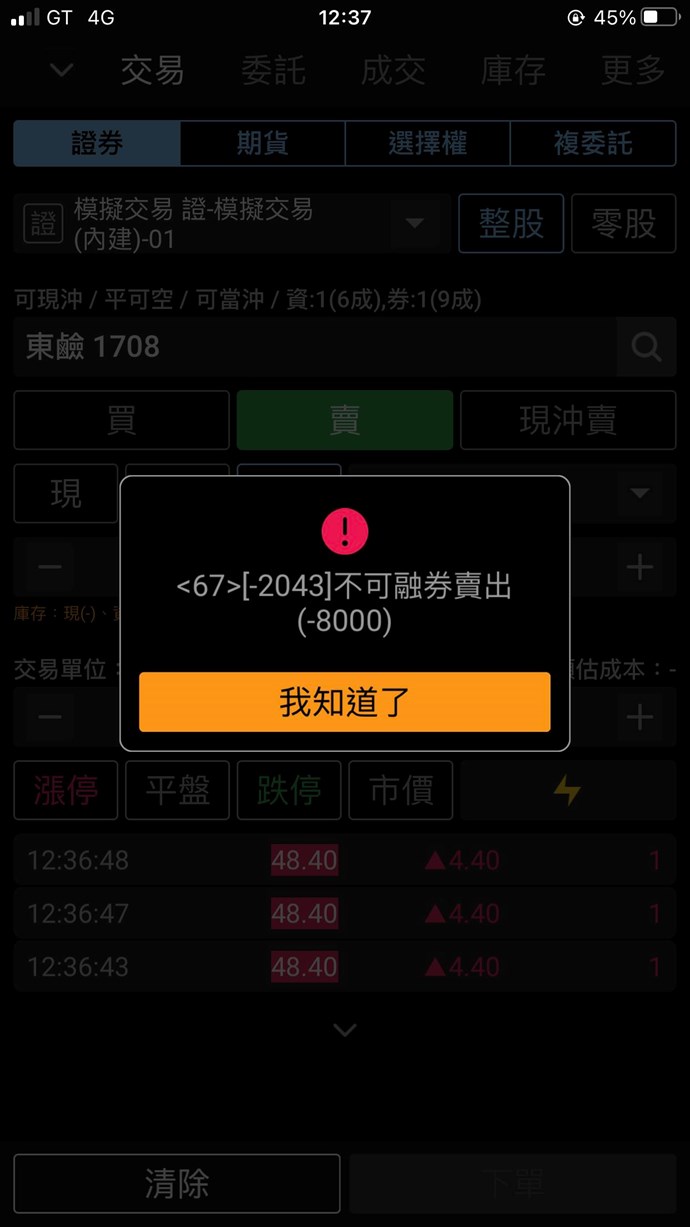This screenshot has height=1227, width=690.
Task: Set price to 市價
Action: pos(401,790)
